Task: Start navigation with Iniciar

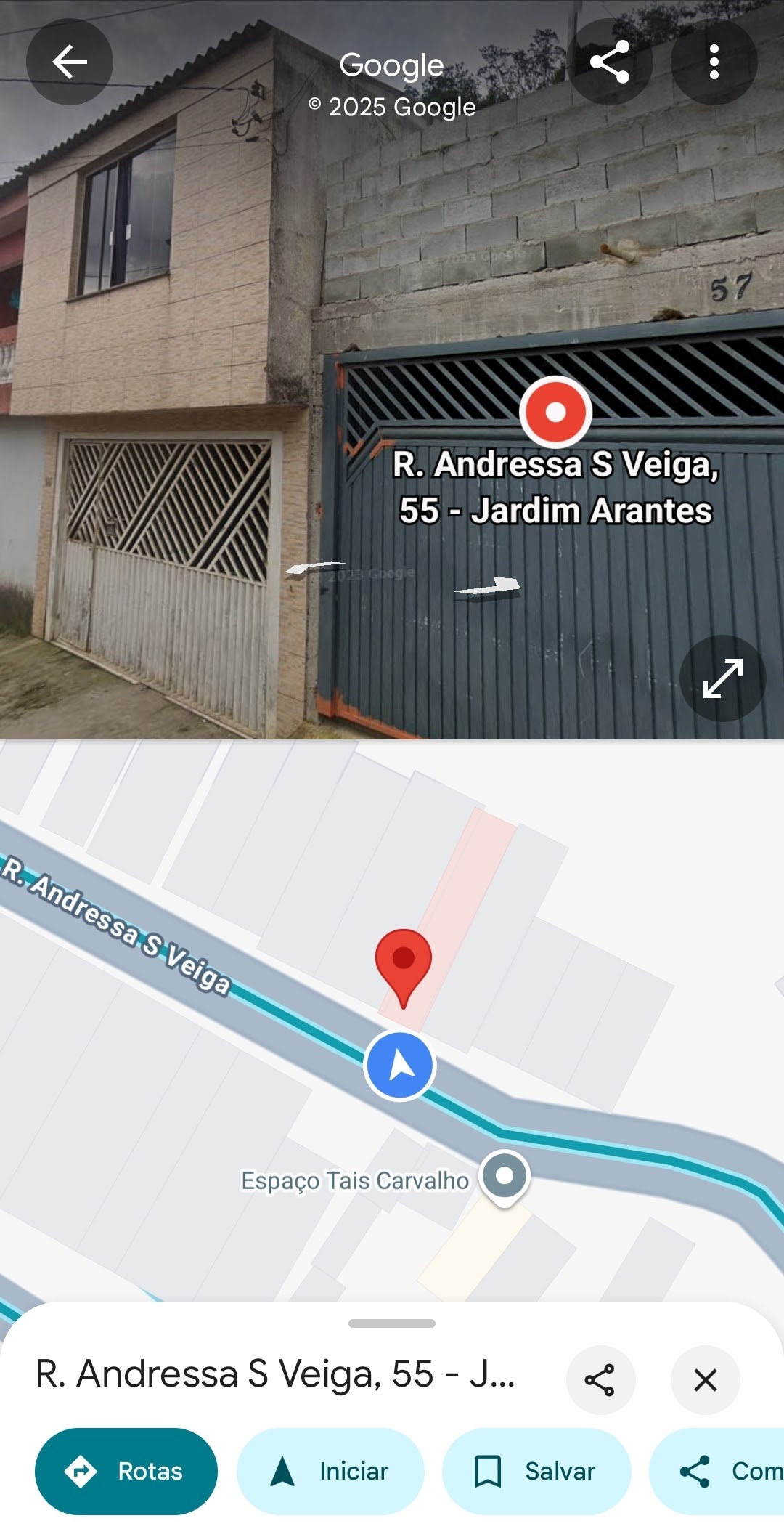Action: (330, 1472)
